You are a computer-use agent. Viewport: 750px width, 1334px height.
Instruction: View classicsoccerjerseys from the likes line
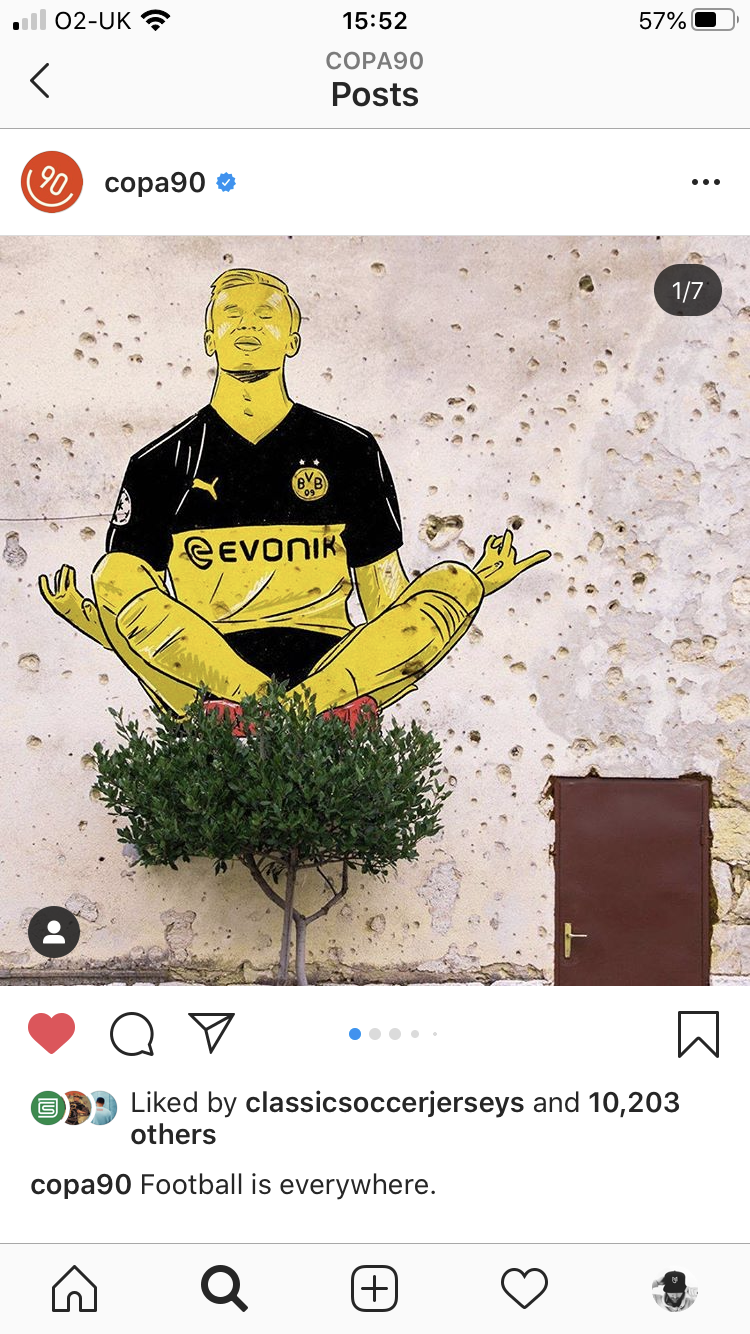pyautogui.click(x=384, y=1103)
